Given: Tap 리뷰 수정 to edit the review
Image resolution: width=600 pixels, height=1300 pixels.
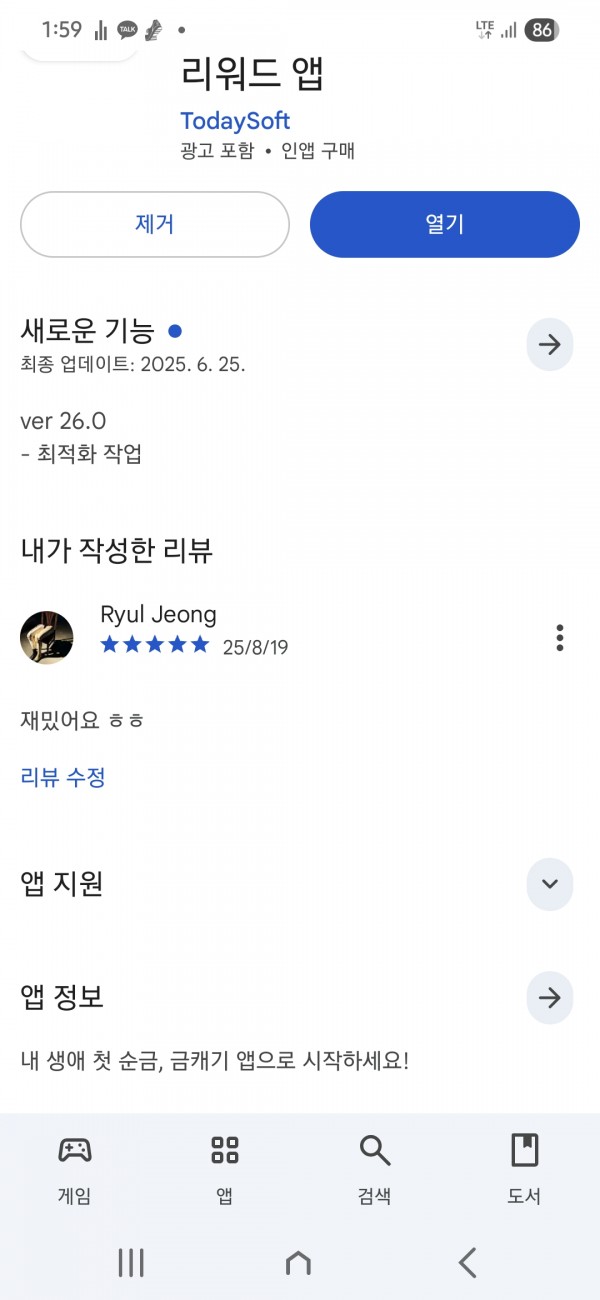Looking at the screenshot, I should pyautogui.click(x=63, y=777).
